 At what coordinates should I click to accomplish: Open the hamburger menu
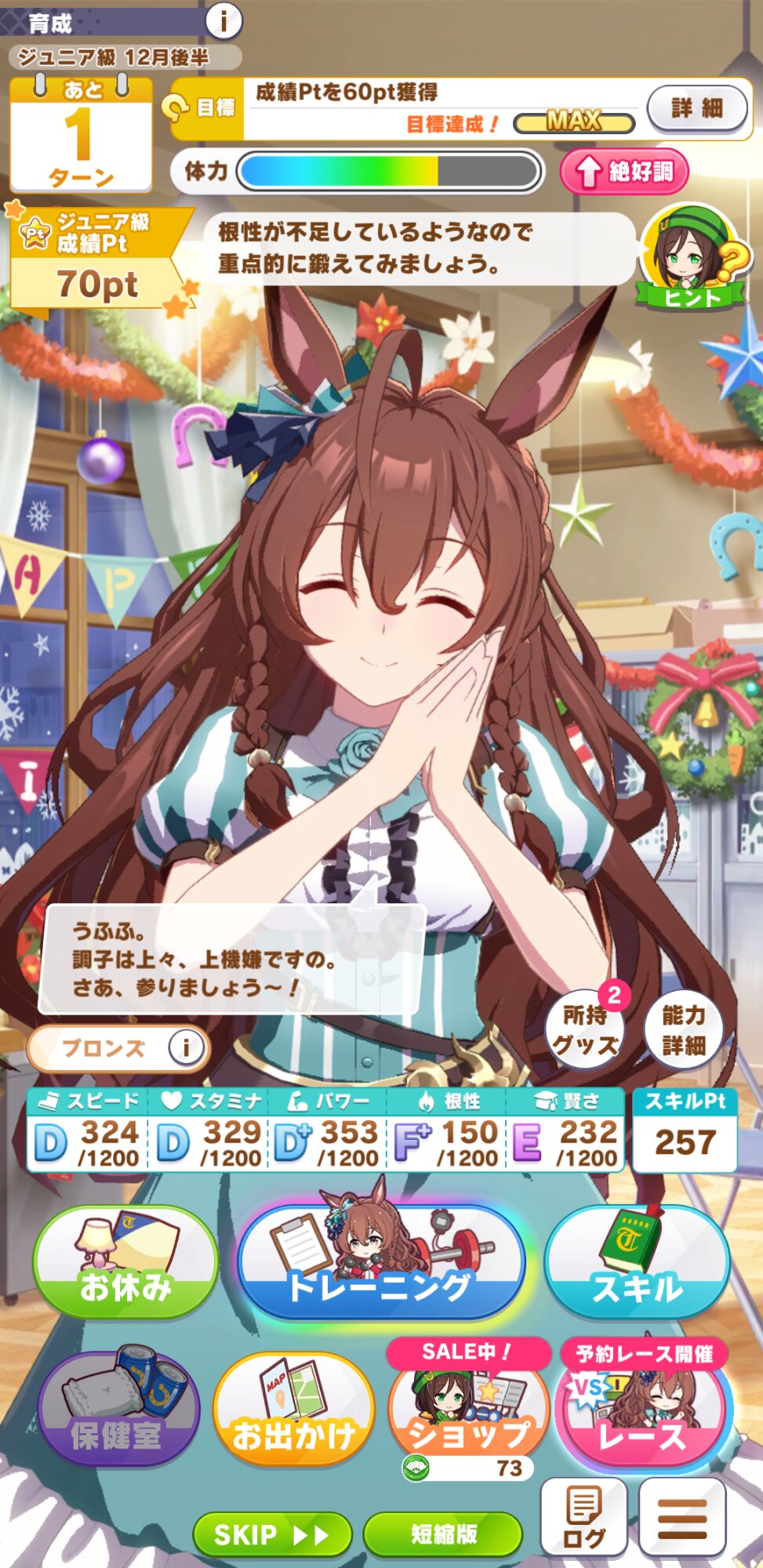coord(682,1518)
